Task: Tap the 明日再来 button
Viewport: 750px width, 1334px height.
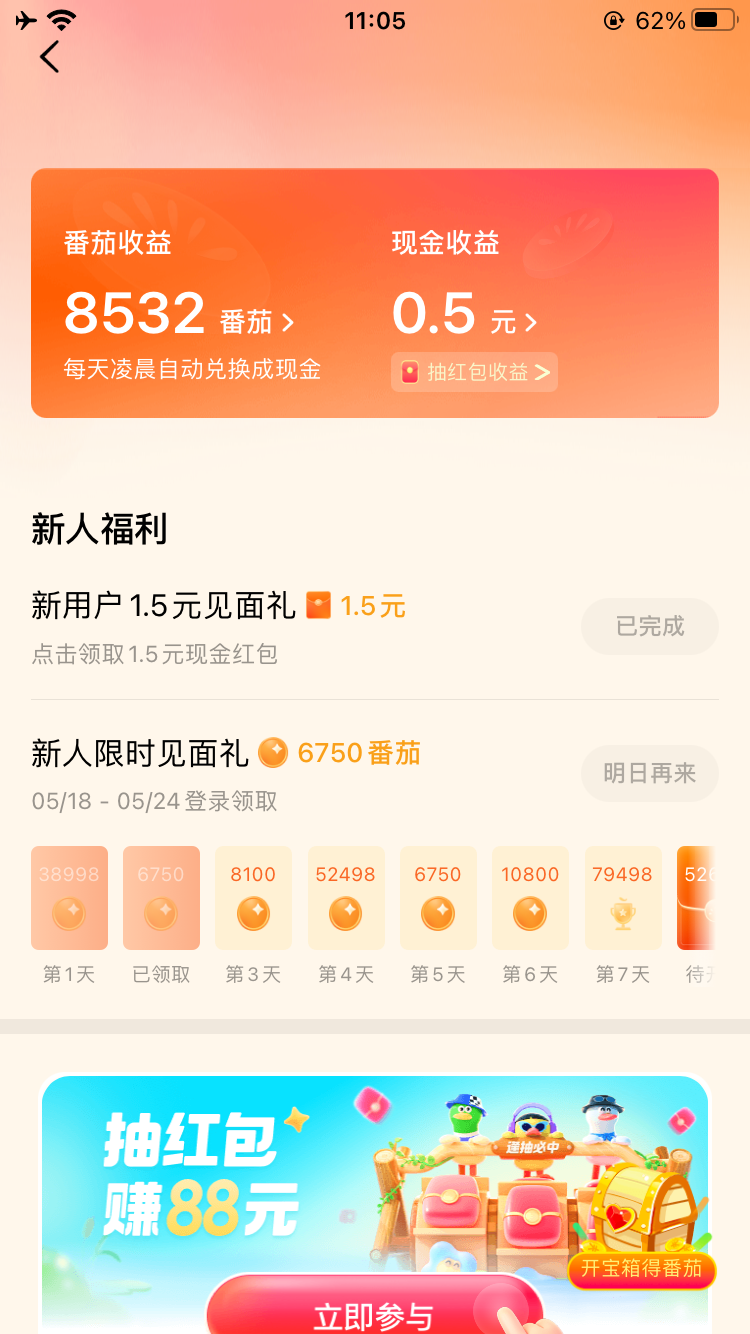Action: (650, 773)
